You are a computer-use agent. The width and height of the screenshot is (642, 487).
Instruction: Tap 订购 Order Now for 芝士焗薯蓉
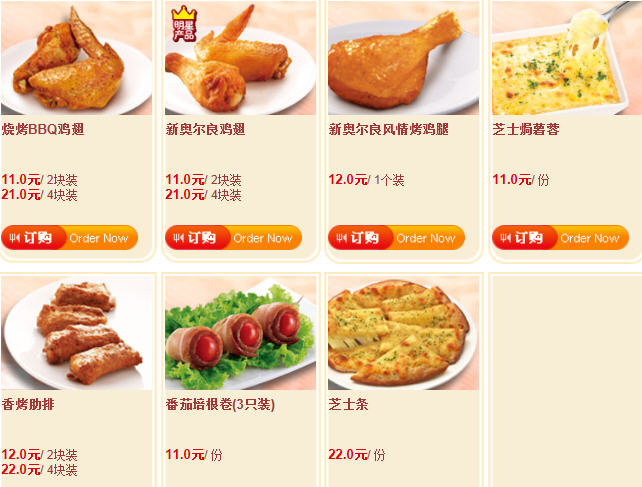click(560, 238)
